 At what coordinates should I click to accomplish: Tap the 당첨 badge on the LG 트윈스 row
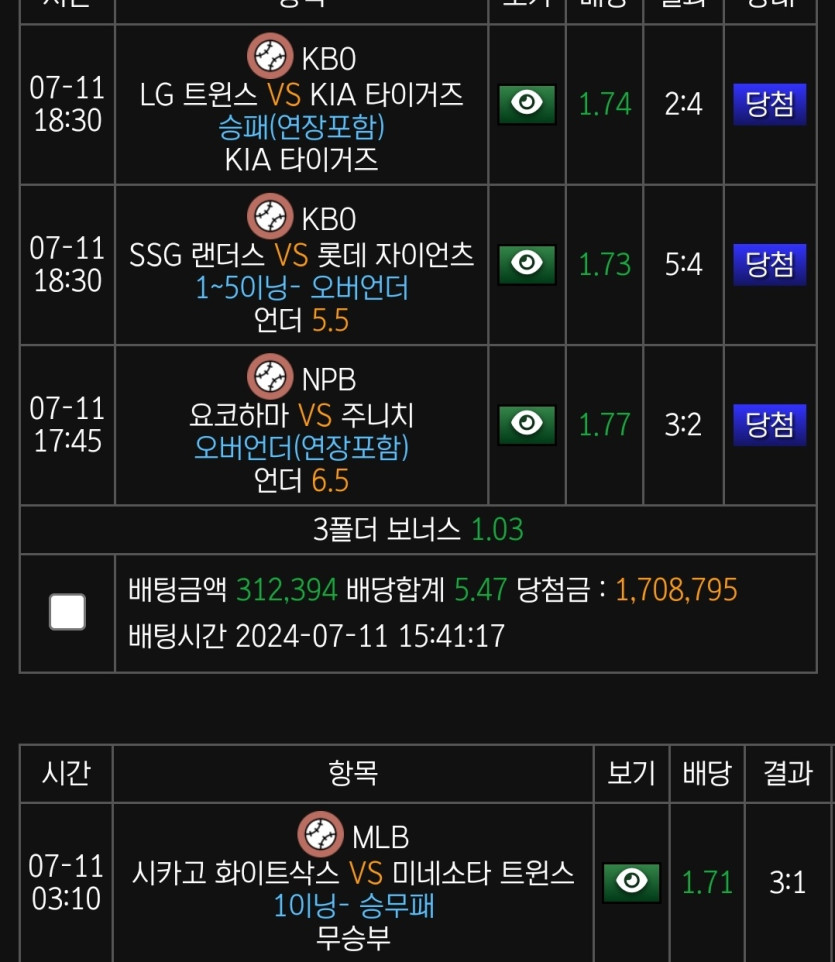769,104
